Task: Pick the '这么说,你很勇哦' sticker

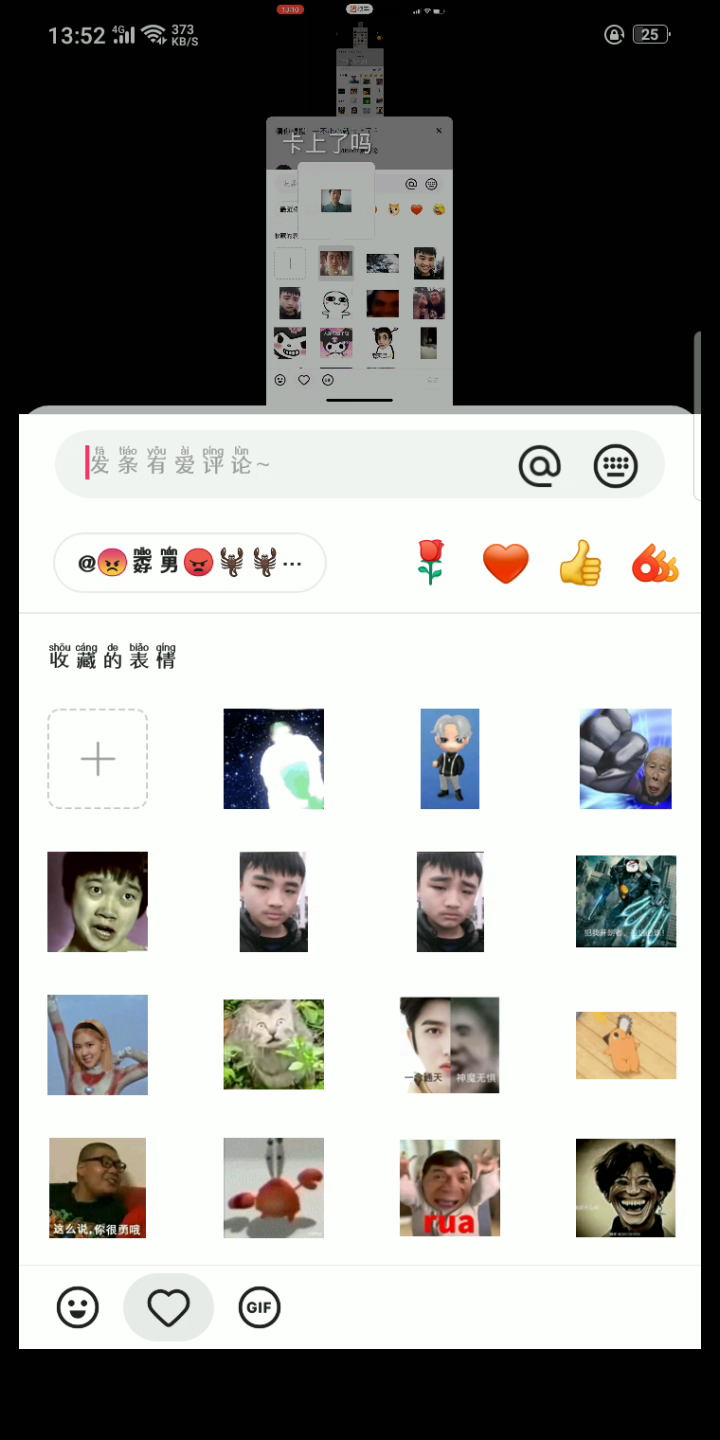Action: tap(98, 1188)
